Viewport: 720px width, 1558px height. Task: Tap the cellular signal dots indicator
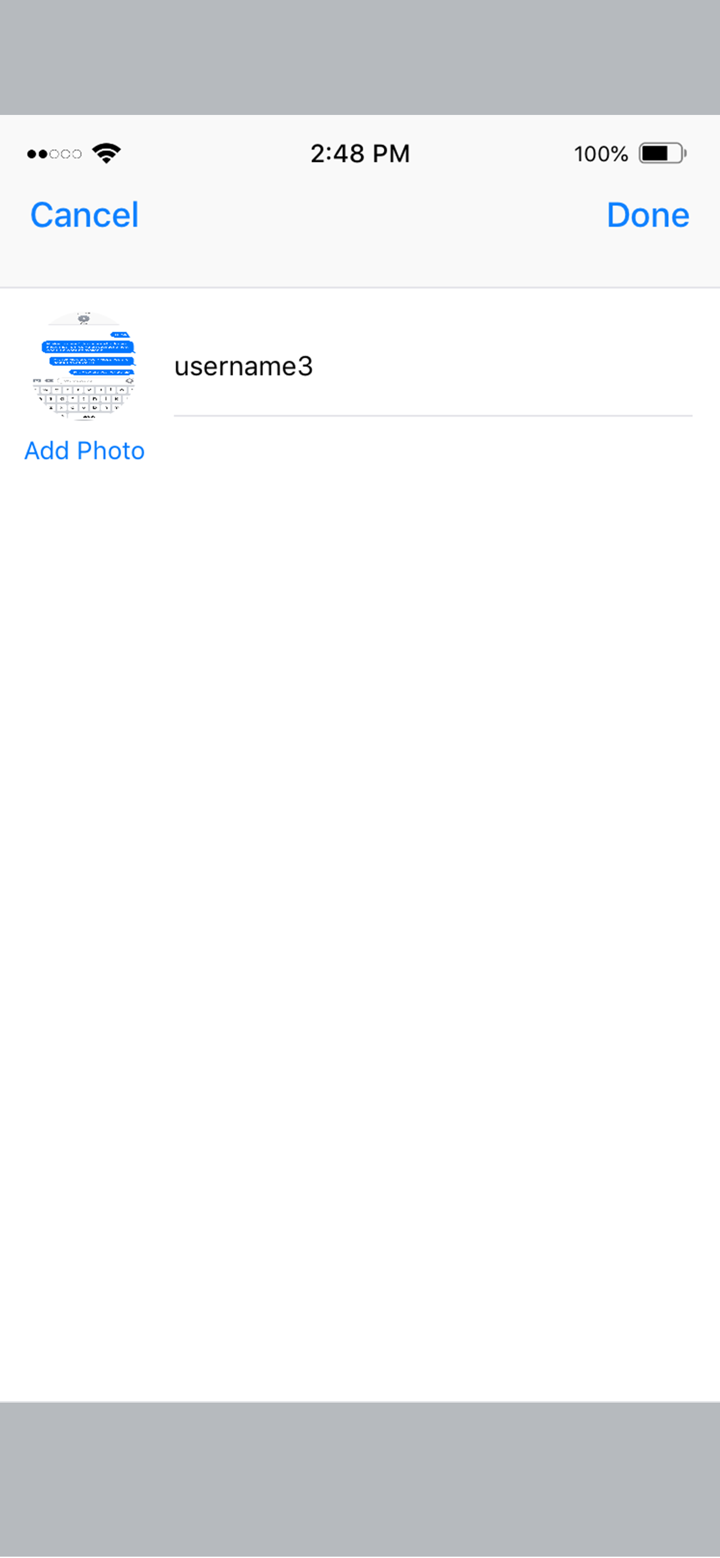coord(53,155)
